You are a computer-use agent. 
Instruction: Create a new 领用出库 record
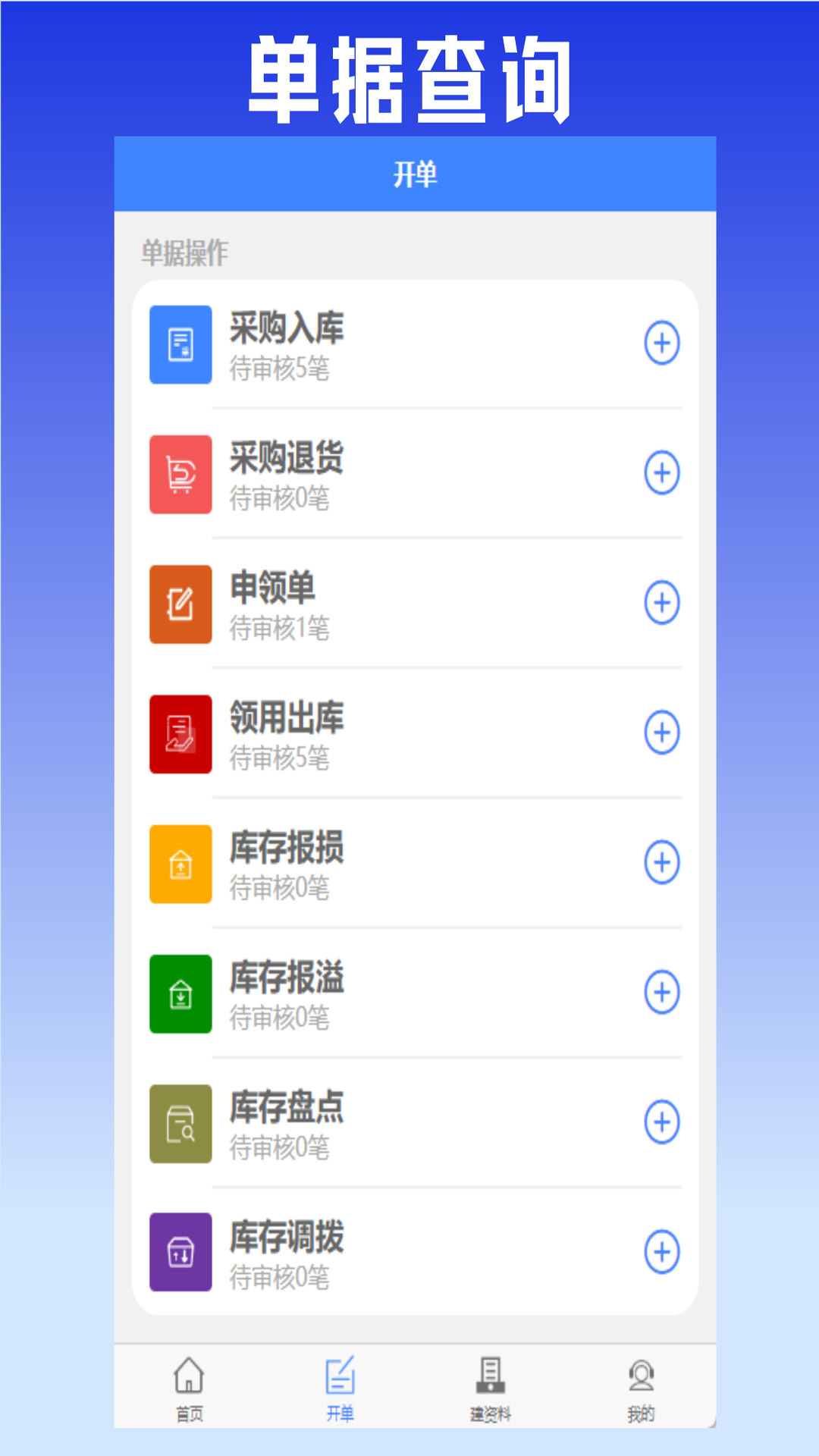point(663,732)
